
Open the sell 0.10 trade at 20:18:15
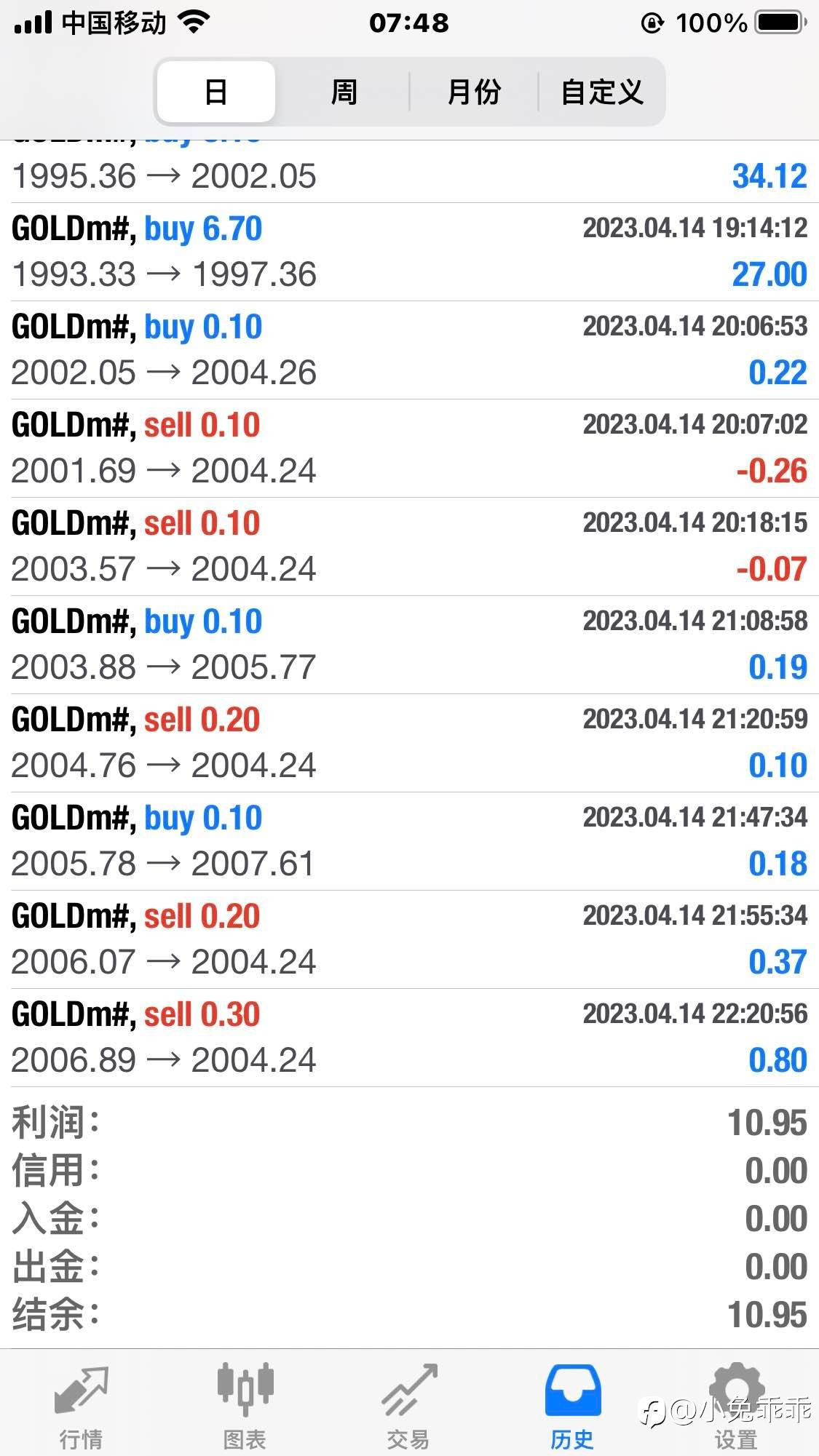coord(409,546)
